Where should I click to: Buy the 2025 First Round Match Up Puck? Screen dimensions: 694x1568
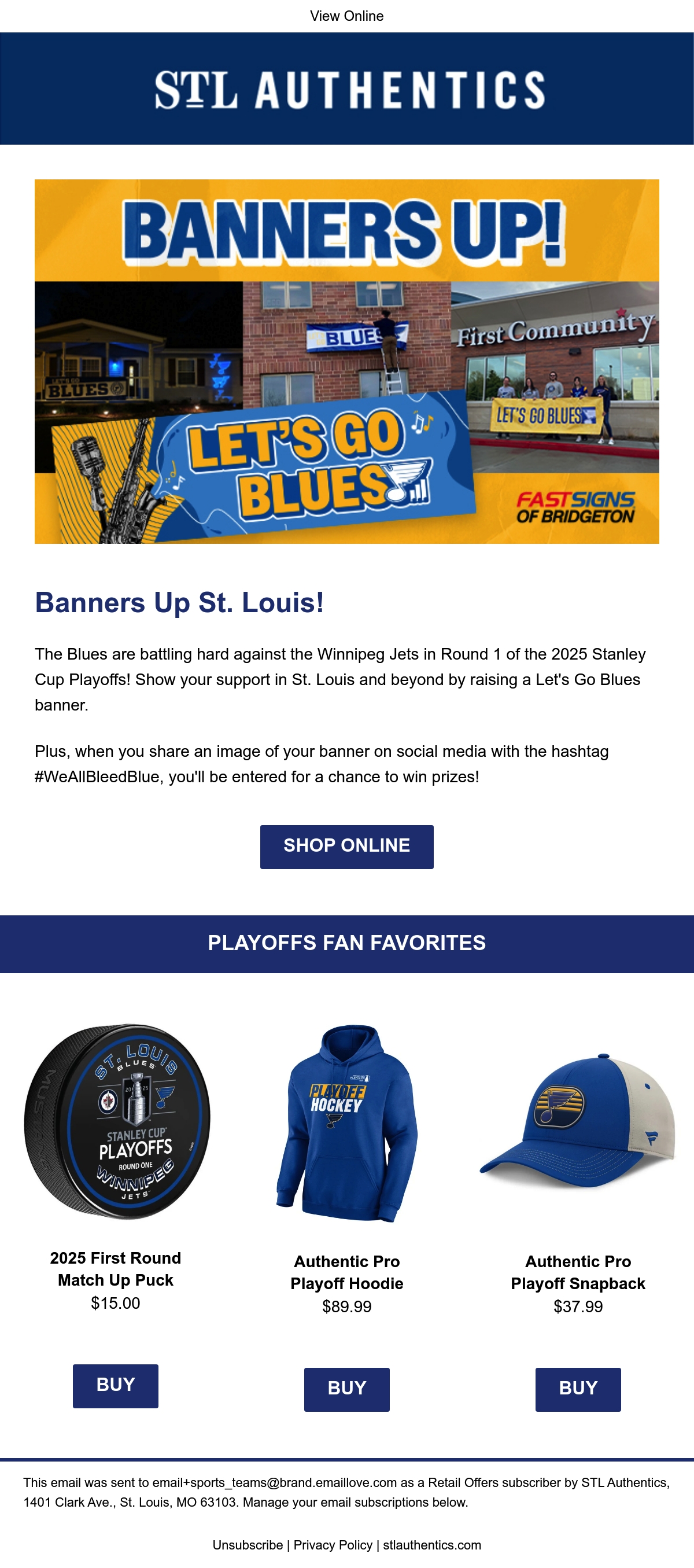[116, 1385]
